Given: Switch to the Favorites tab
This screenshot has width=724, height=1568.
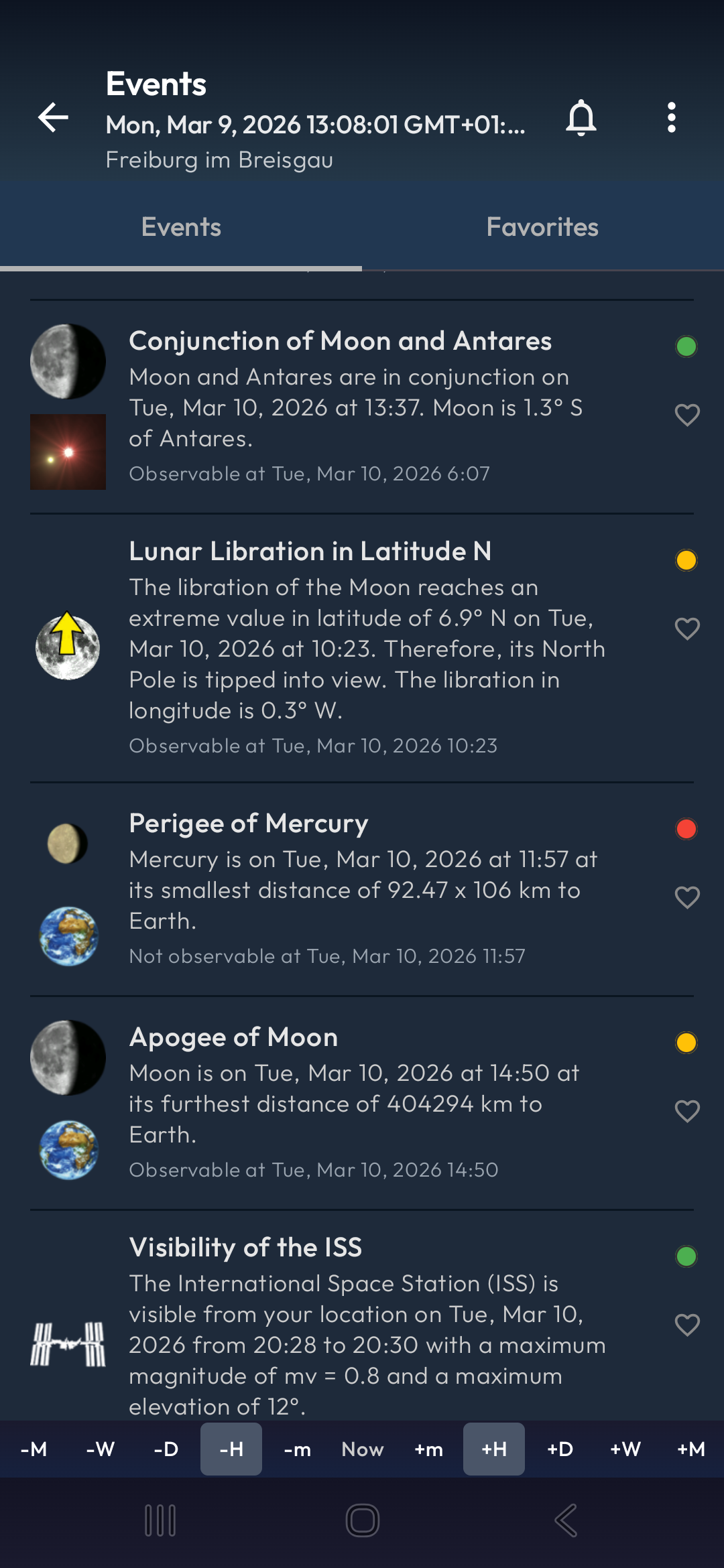Looking at the screenshot, I should (x=542, y=226).
